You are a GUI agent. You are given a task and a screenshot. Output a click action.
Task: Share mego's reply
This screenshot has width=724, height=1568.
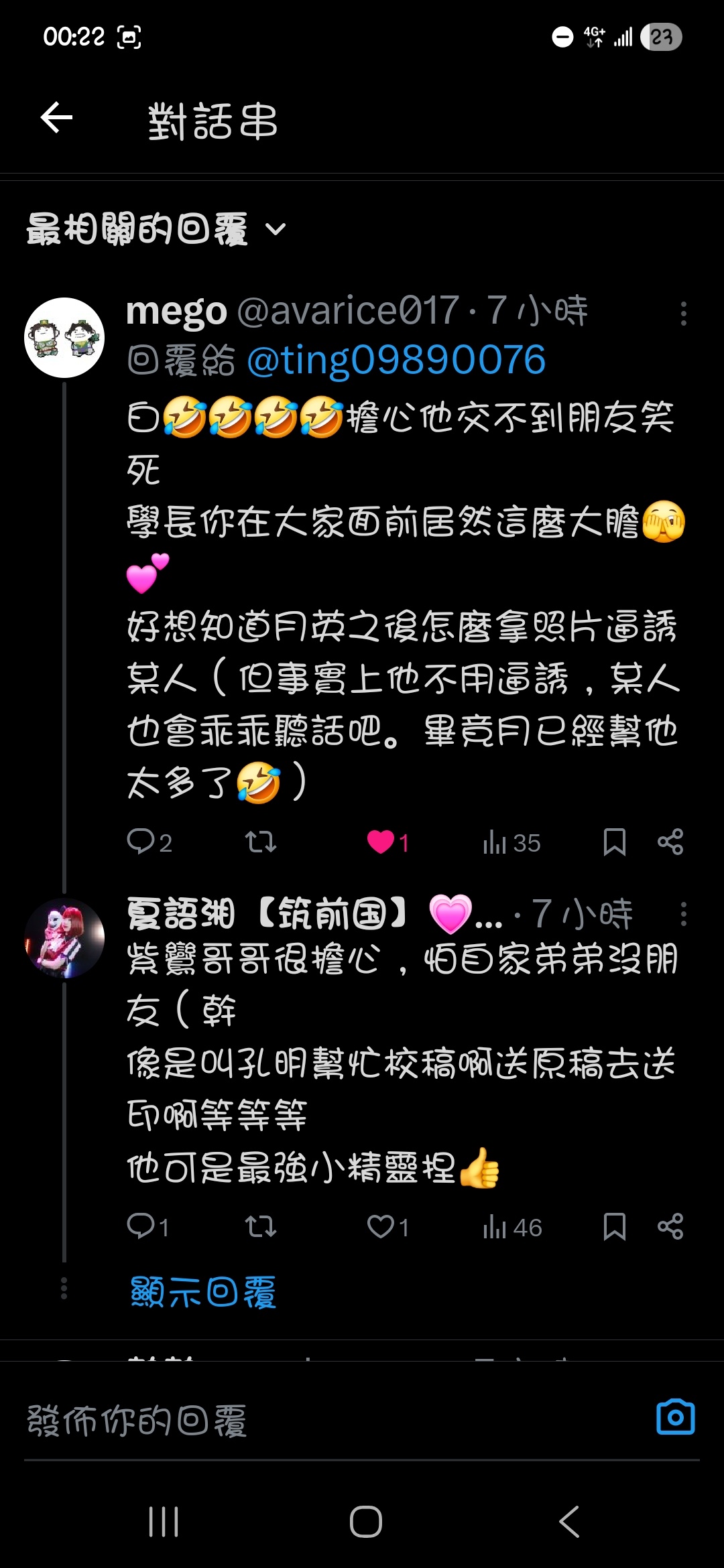tap(670, 842)
